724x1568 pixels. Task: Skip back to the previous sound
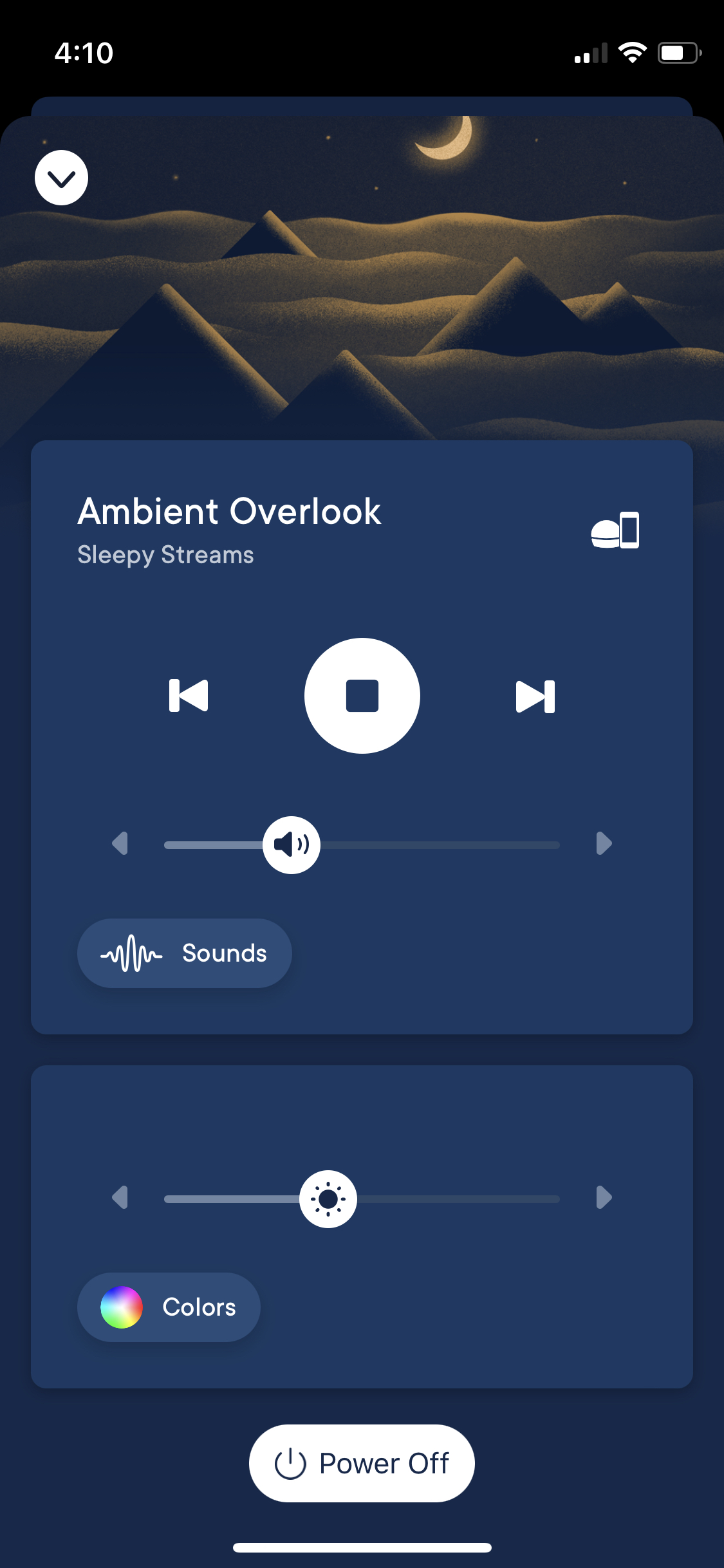click(190, 695)
